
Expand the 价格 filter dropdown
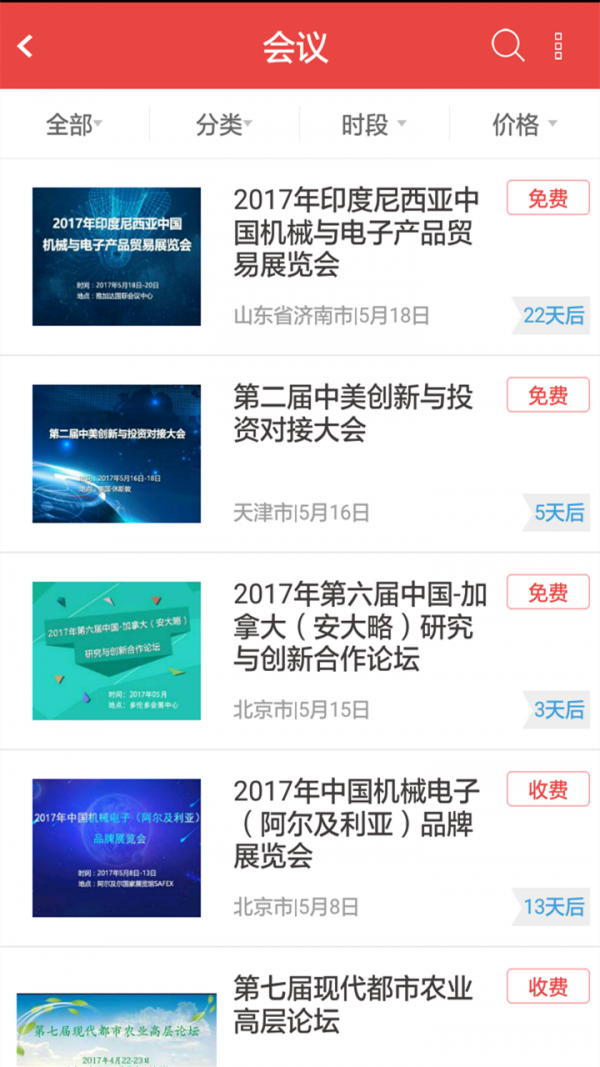(x=524, y=125)
